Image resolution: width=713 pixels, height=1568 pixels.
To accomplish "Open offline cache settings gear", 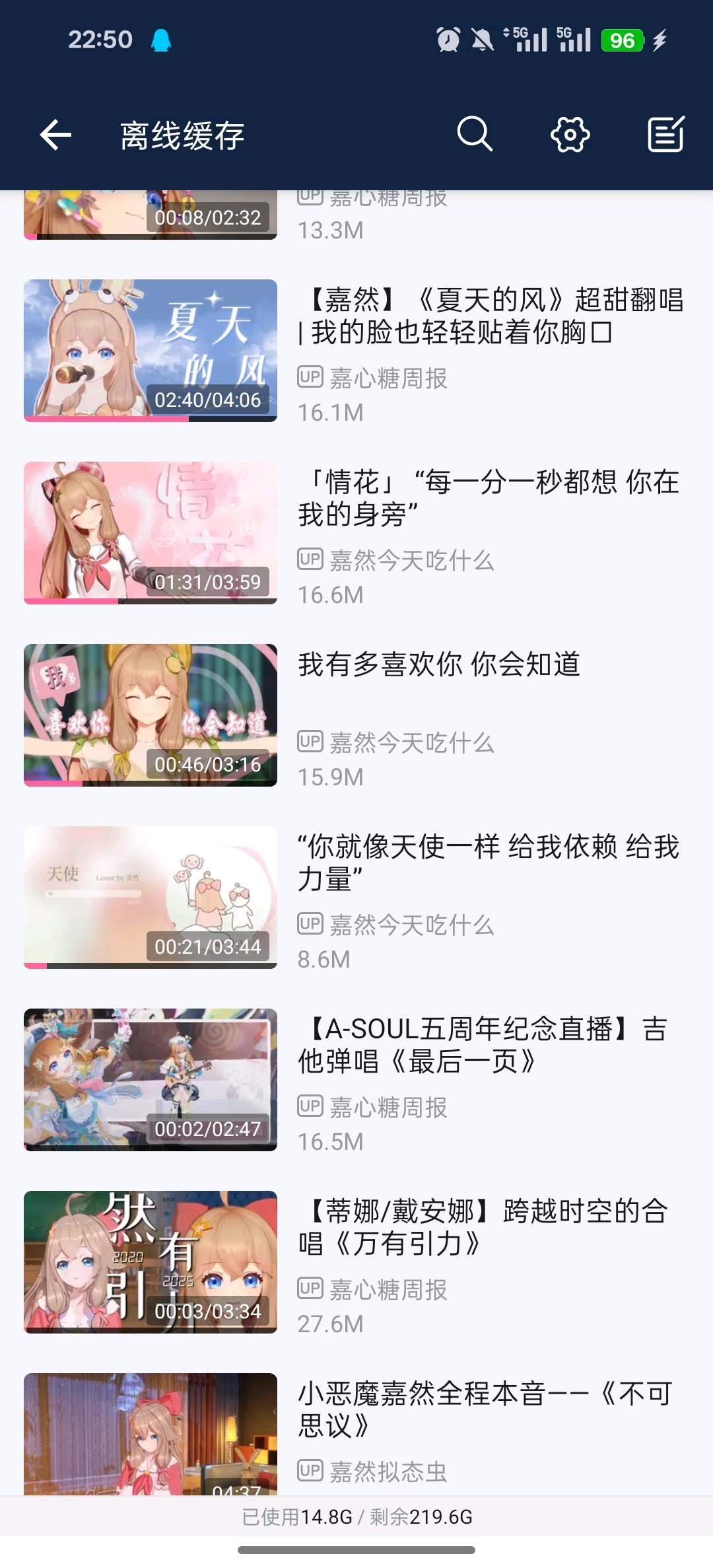I will click(570, 135).
